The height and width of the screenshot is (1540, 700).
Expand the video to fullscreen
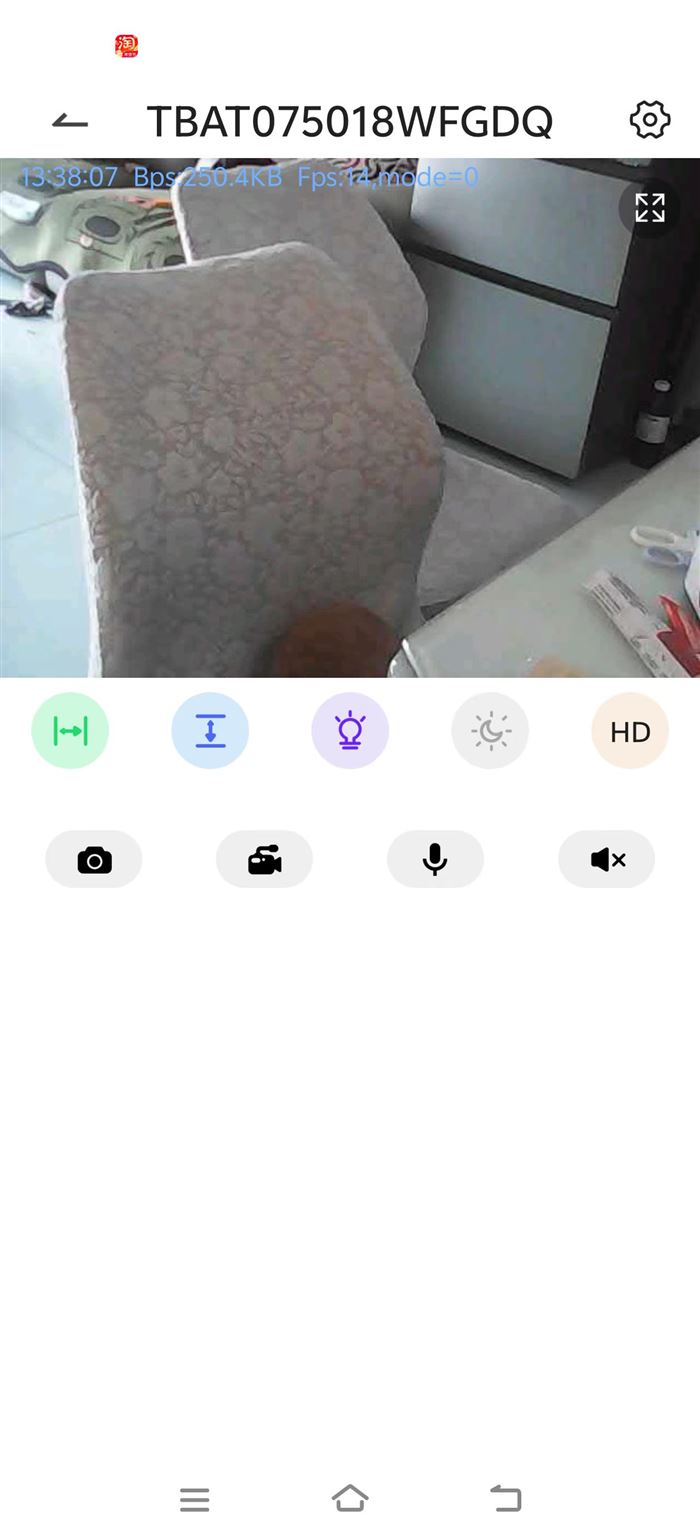[x=649, y=208]
